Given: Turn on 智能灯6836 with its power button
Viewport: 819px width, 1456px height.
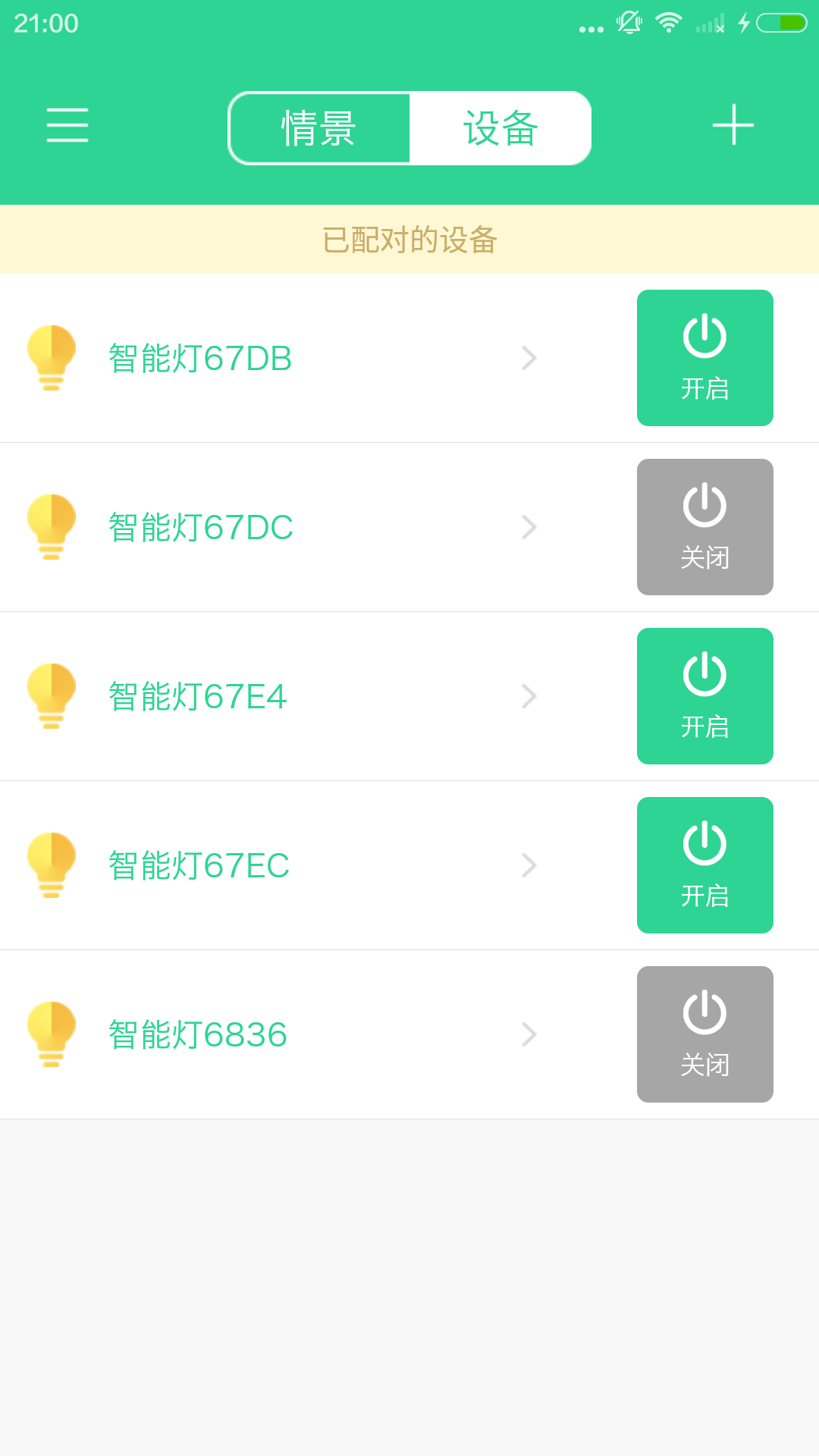Looking at the screenshot, I should point(705,1034).
